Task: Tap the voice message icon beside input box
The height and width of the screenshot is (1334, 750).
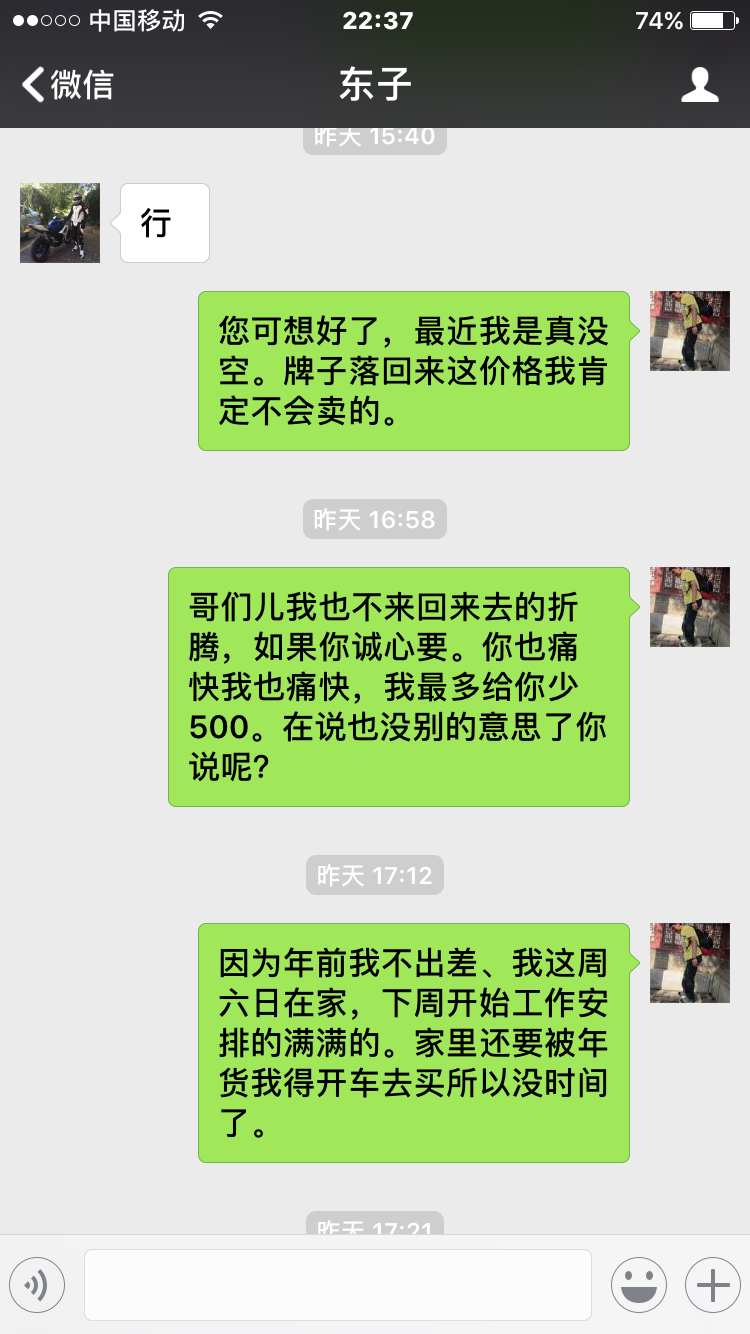Action: [37, 1284]
